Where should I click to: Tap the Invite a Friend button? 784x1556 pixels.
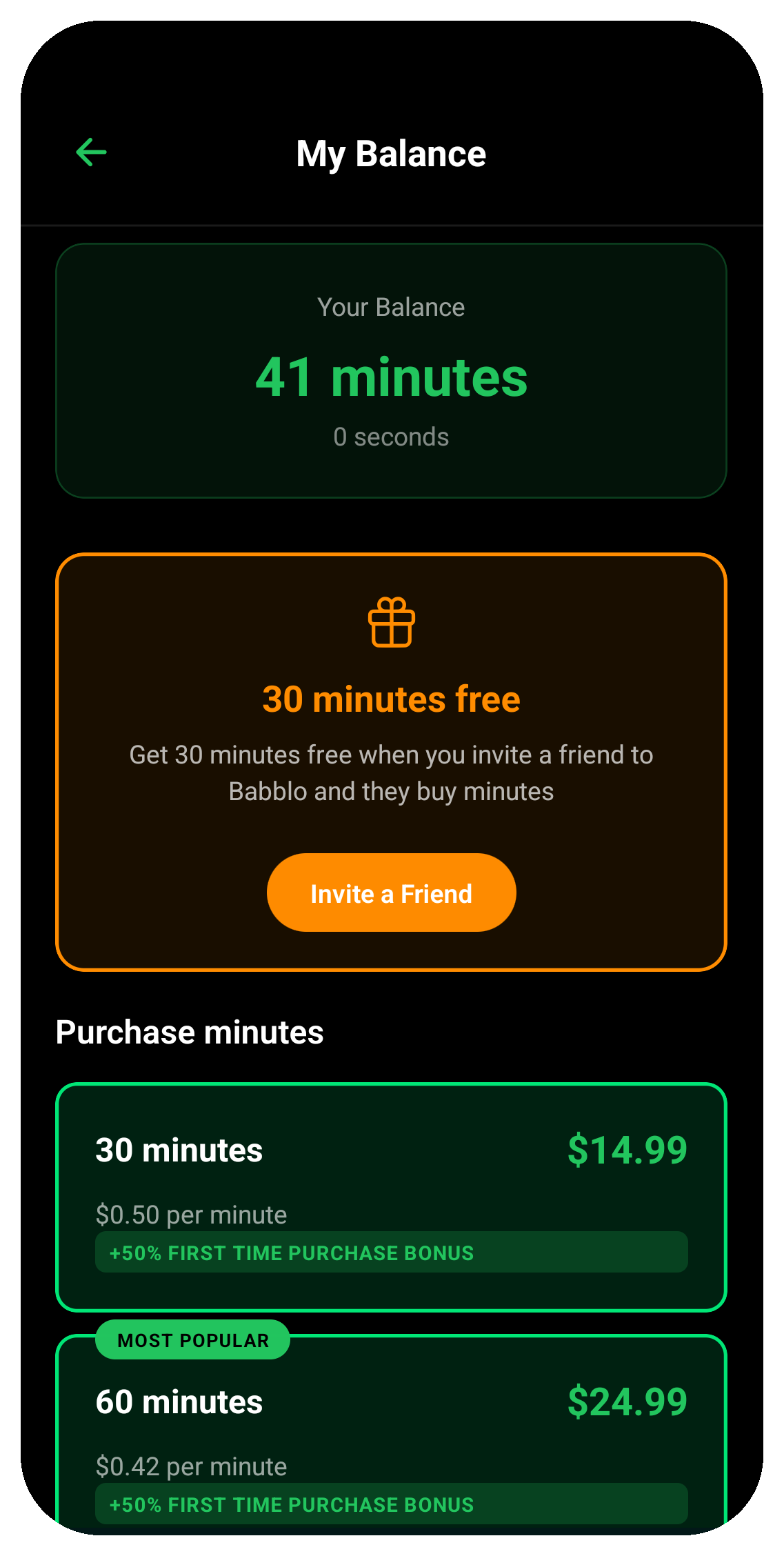pos(391,892)
